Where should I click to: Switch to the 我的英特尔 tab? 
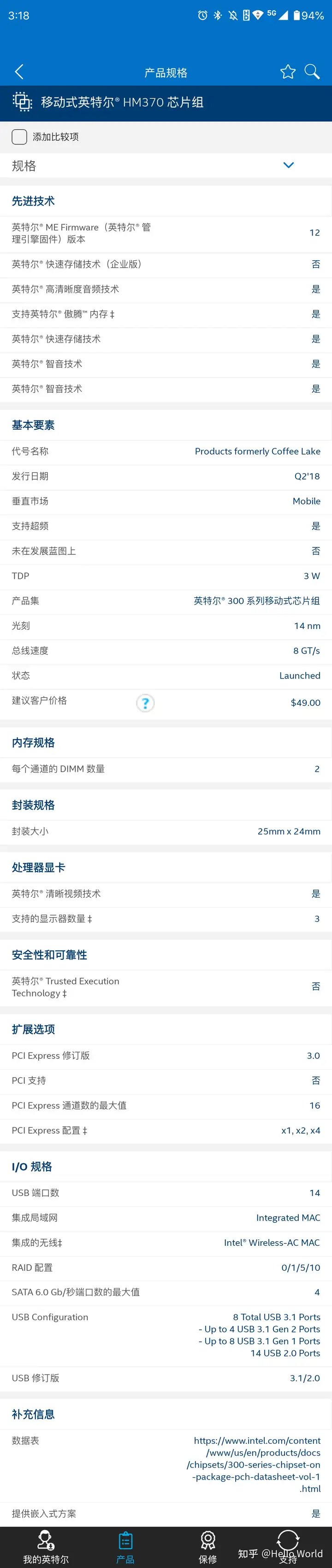[x=46, y=1547]
